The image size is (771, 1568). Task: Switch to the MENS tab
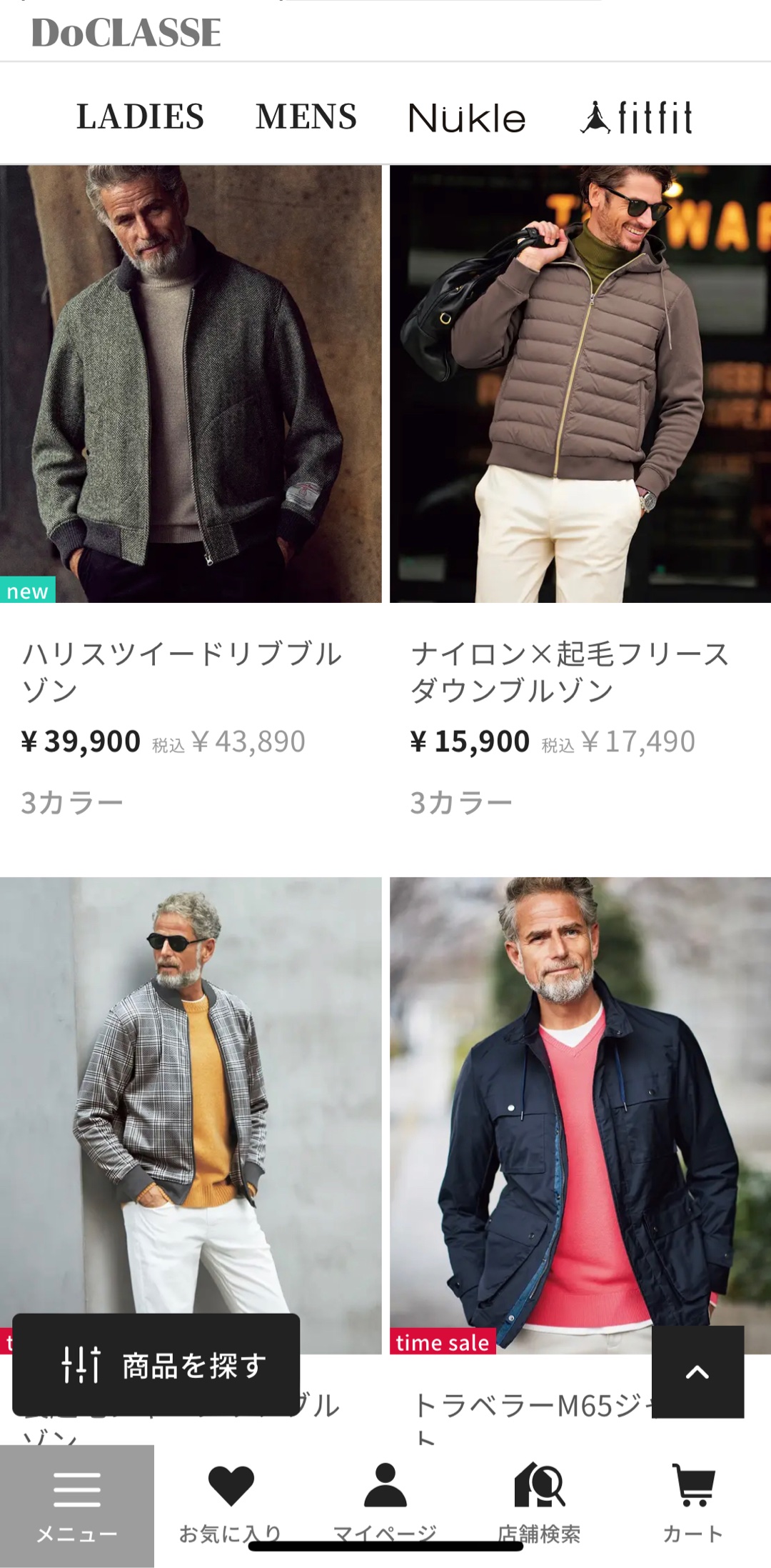pyautogui.click(x=306, y=116)
